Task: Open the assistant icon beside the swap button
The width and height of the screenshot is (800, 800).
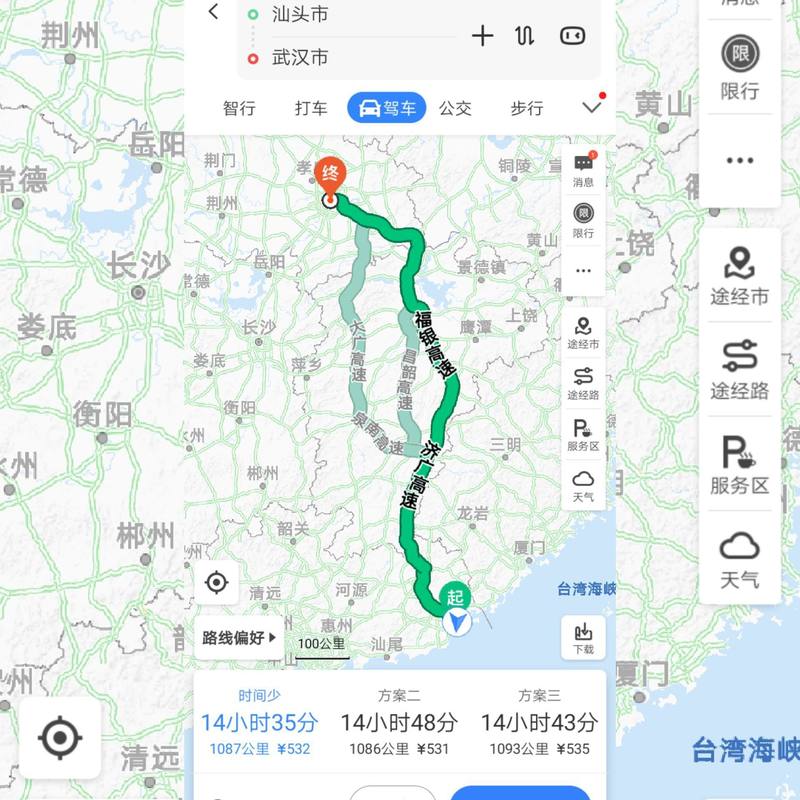Action: (571, 36)
